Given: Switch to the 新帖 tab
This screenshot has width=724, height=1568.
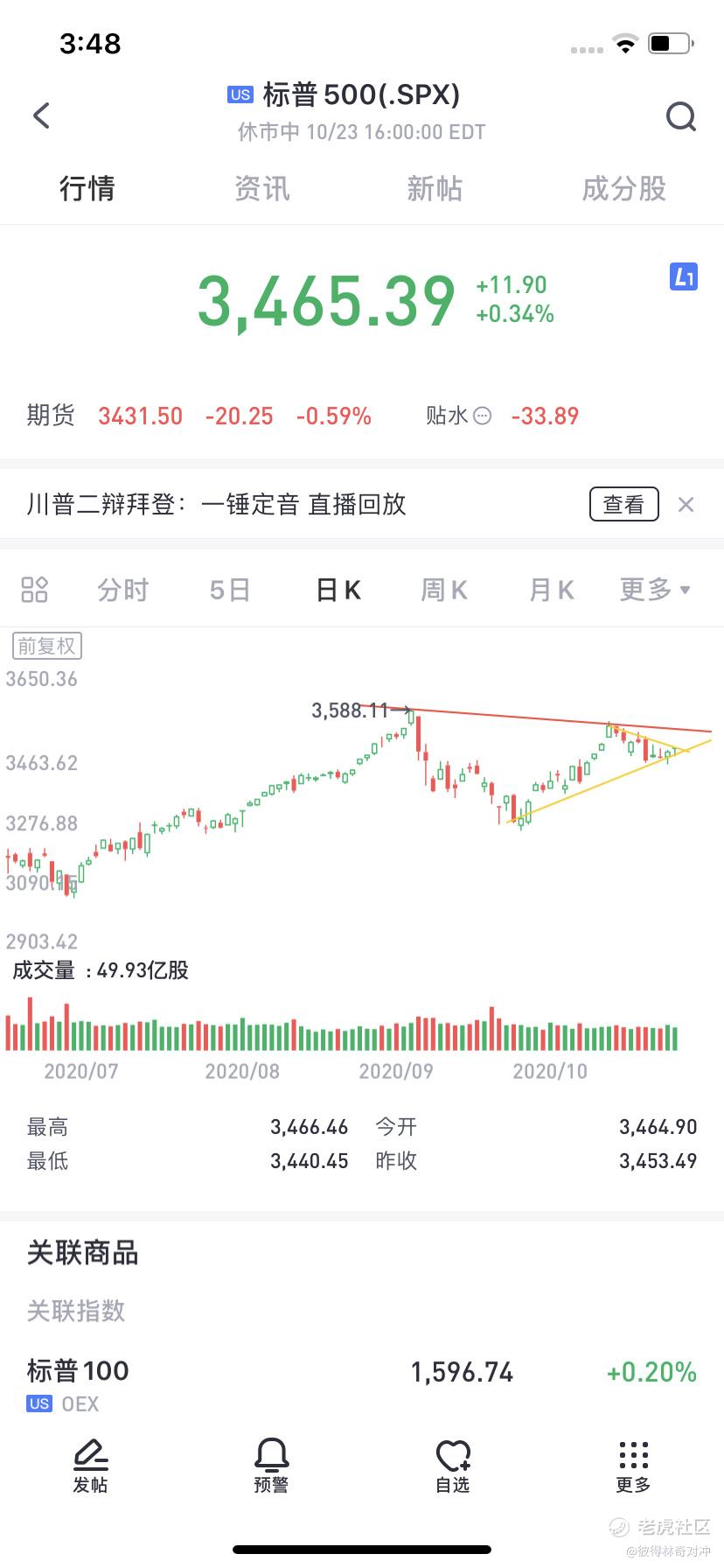Looking at the screenshot, I should [x=435, y=188].
